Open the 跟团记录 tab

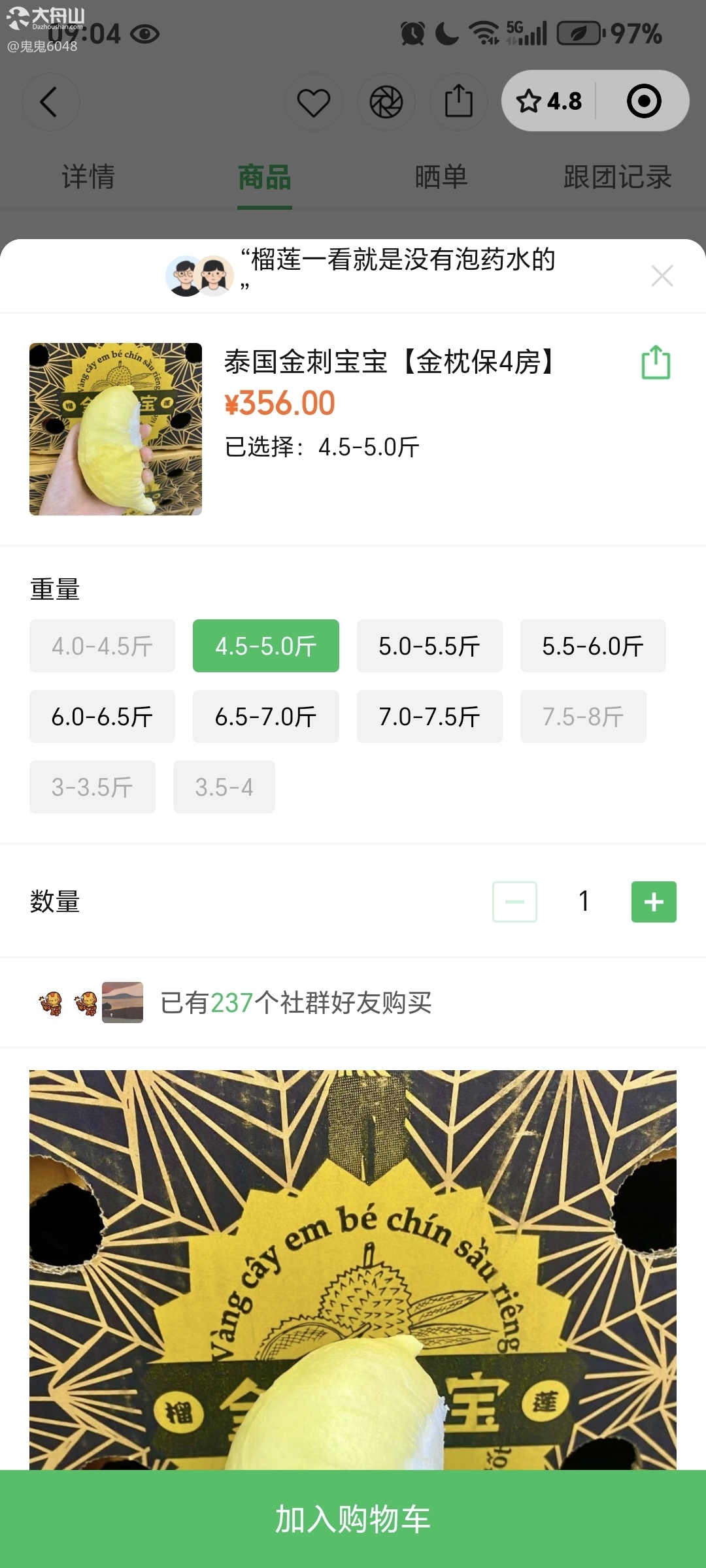[x=617, y=177]
